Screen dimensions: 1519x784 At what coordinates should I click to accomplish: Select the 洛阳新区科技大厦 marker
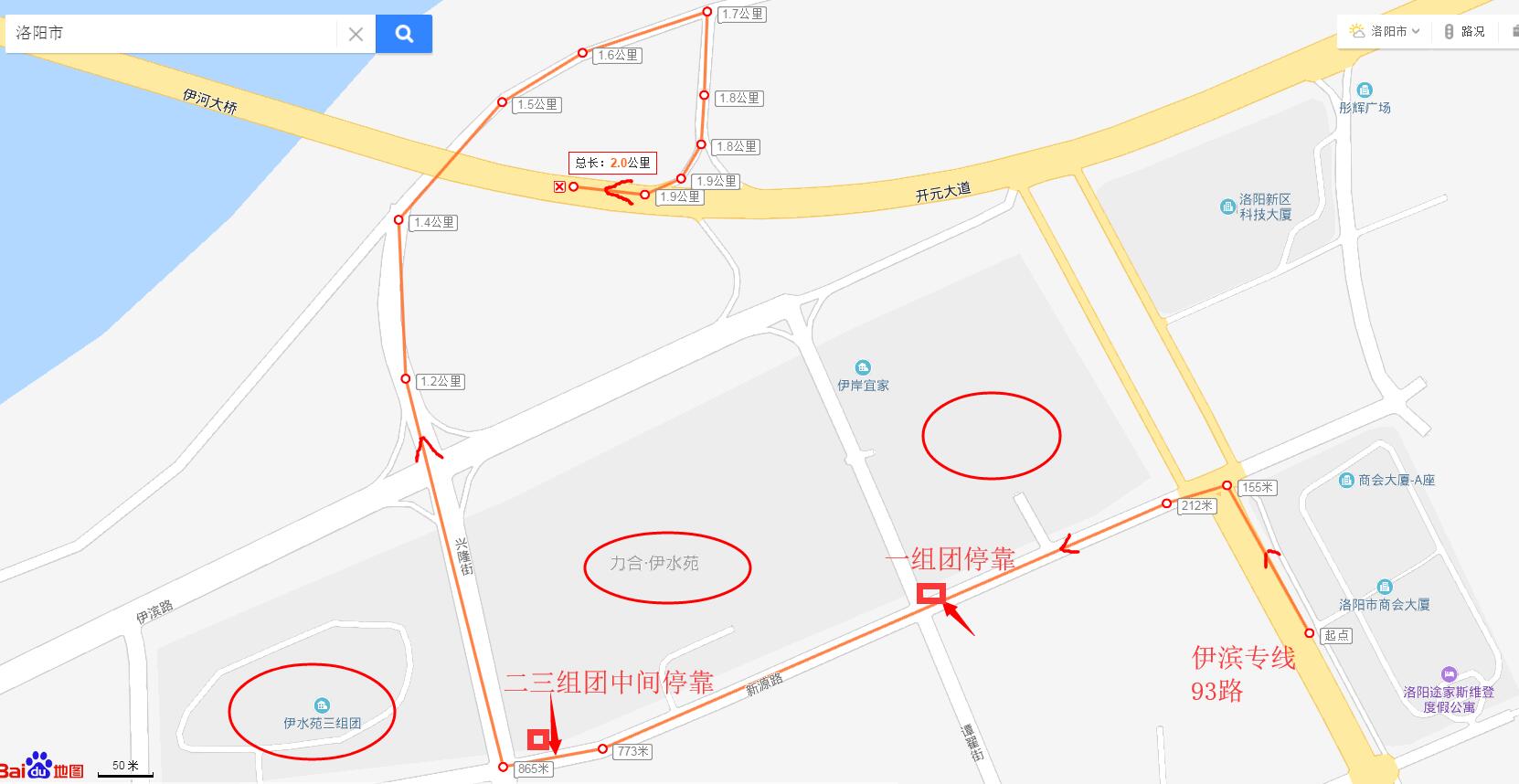coord(1228,207)
